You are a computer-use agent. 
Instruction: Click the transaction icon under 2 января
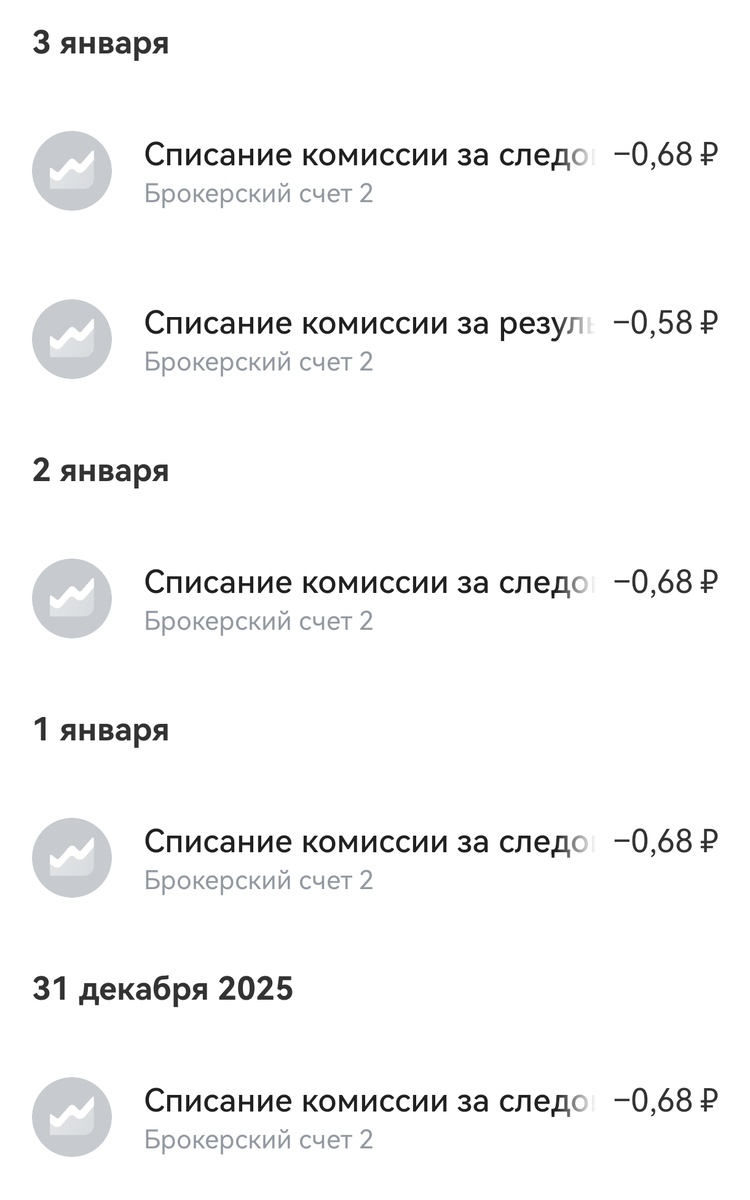point(71,599)
